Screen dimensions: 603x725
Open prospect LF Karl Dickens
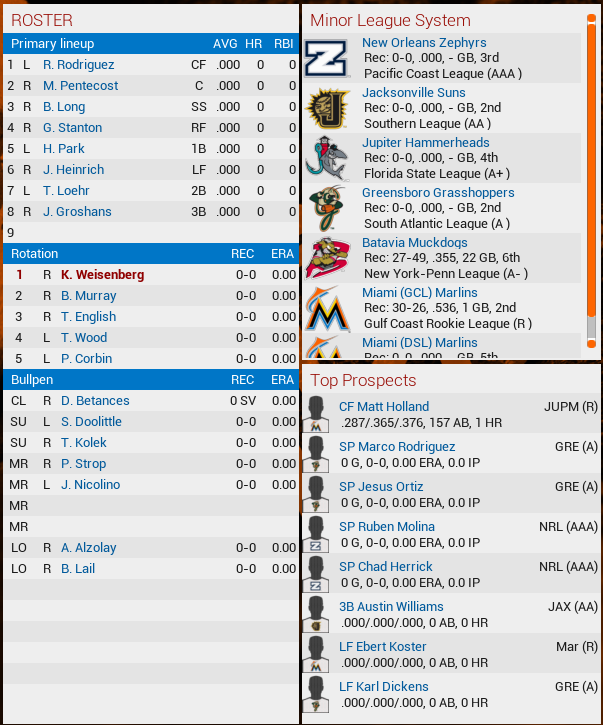click(x=384, y=686)
